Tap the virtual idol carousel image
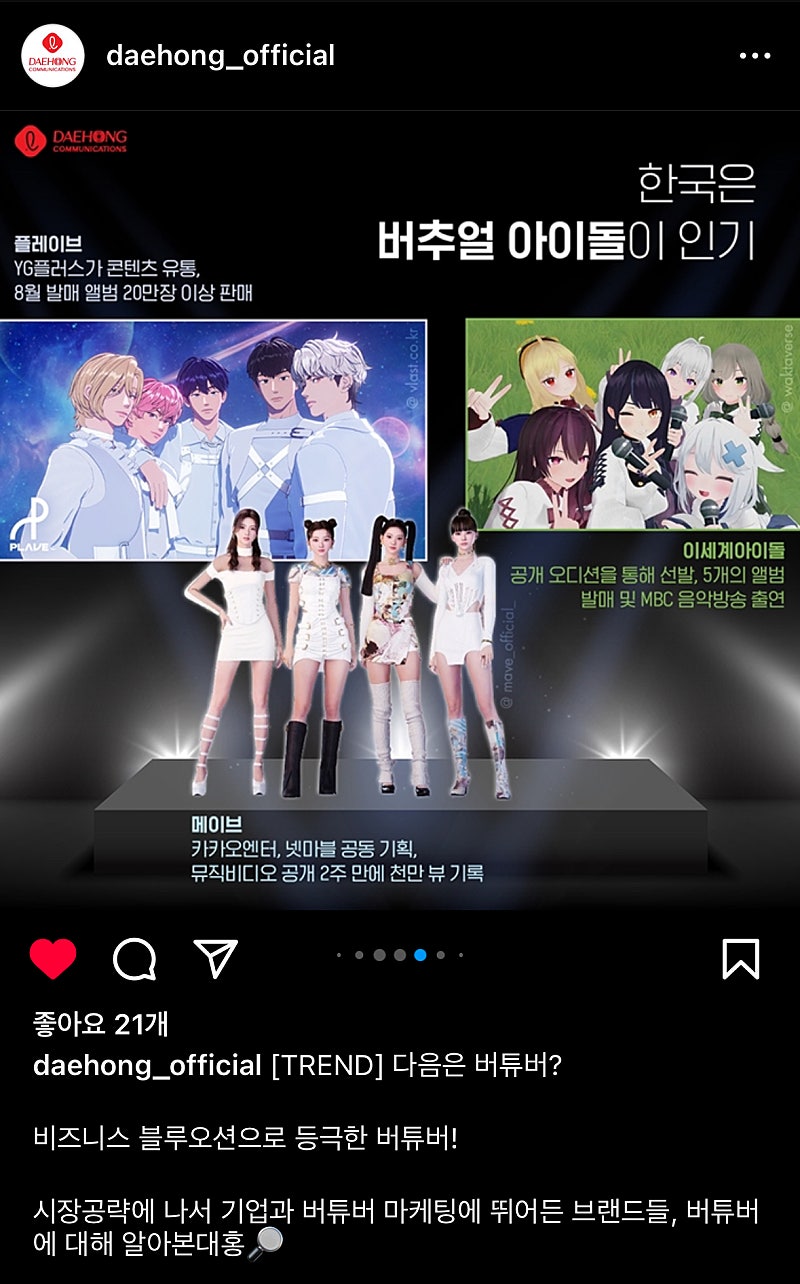This screenshot has width=800, height=1284. coord(400,510)
